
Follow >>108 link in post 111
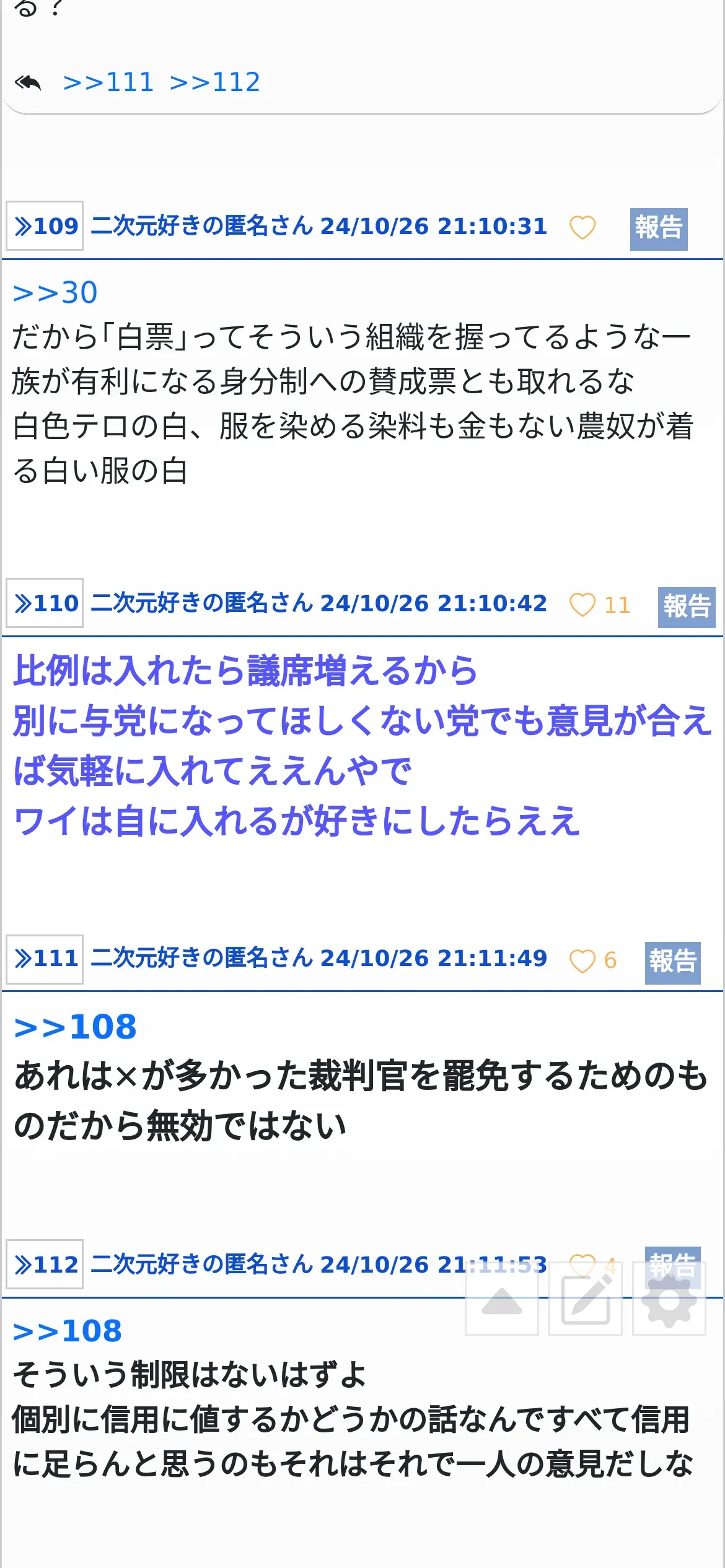[x=75, y=1027]
